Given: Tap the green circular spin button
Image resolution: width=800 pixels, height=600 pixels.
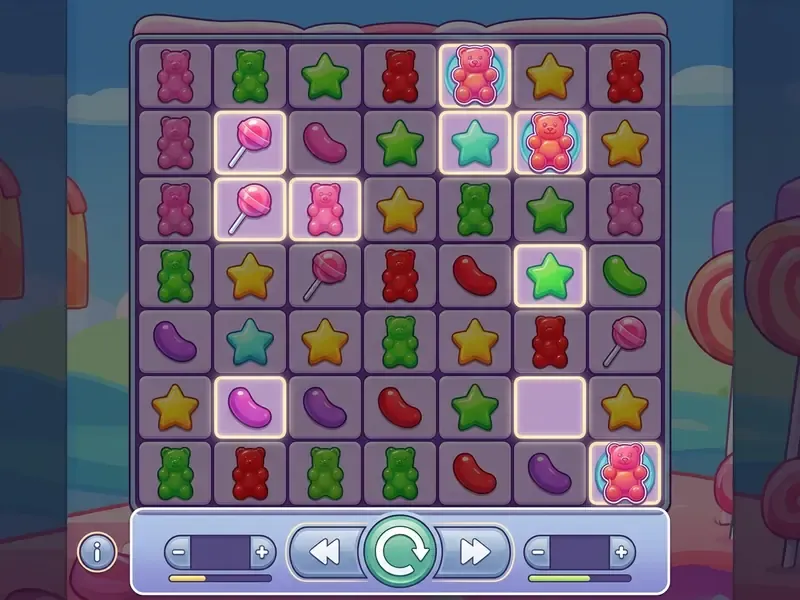Looking at the screenshot, I should (401, 551).
